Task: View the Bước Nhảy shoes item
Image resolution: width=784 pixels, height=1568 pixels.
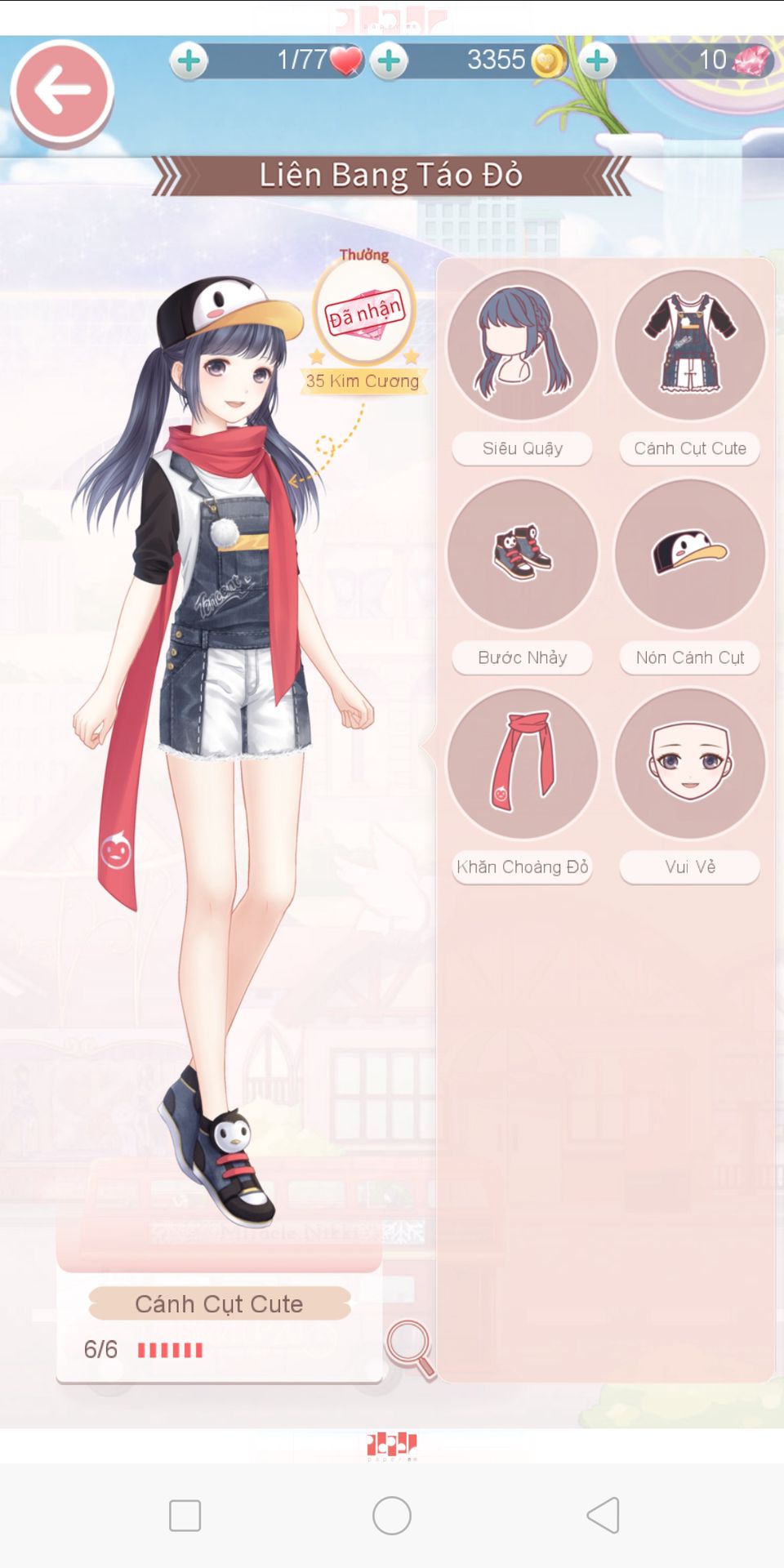Action: (523, 555)
